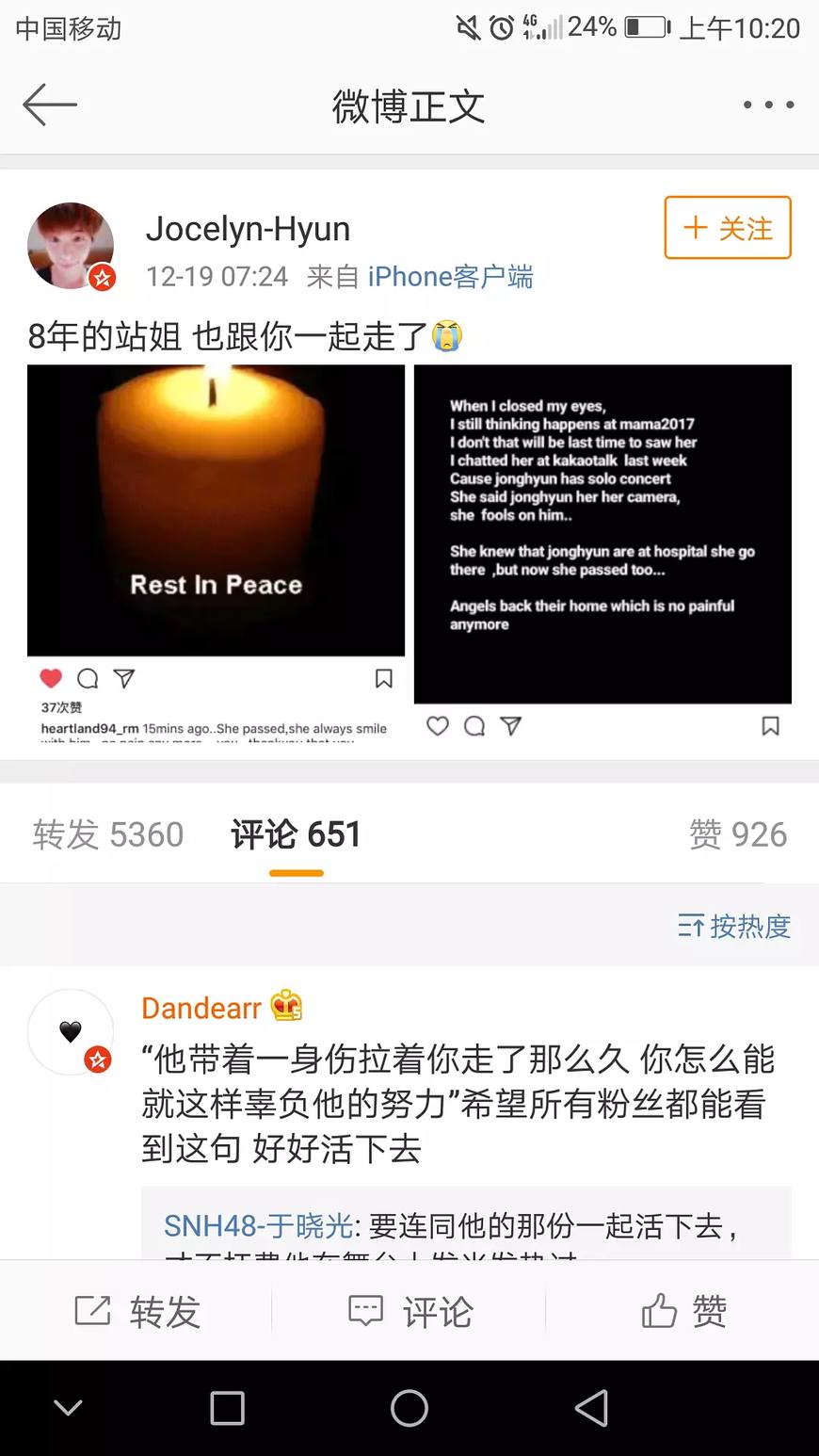The image size is (819, 1456).
Task: Tap the paper-plane share icon under the candle photo
Action: click(123, 678)
